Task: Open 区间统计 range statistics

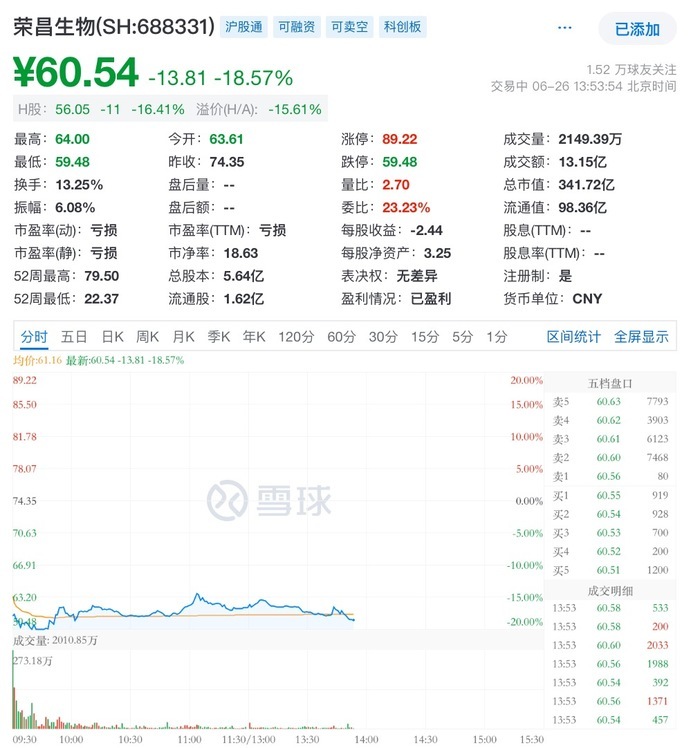Action: 574,337
